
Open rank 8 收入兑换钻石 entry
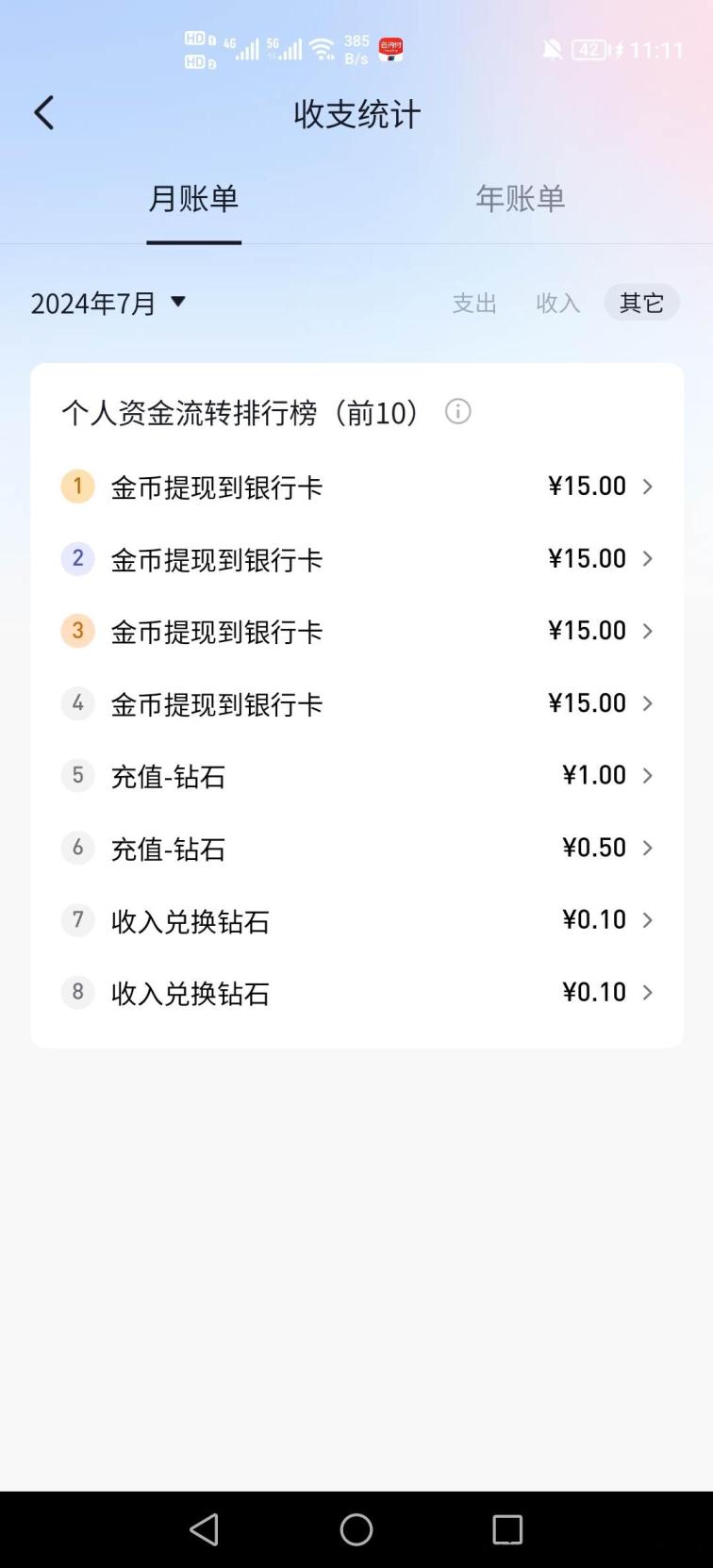(356, 992)
